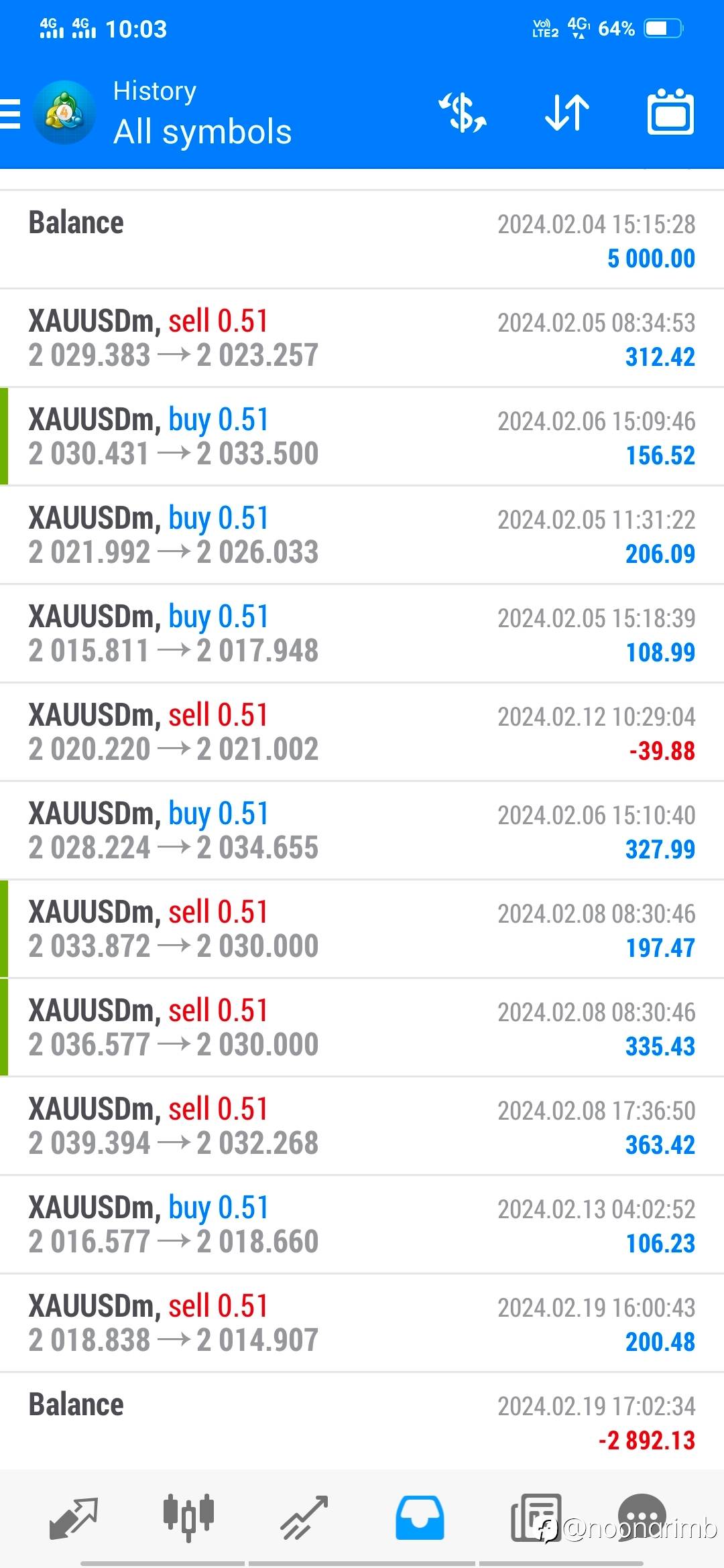Open the calendar period selector

(x=670, y=113)
